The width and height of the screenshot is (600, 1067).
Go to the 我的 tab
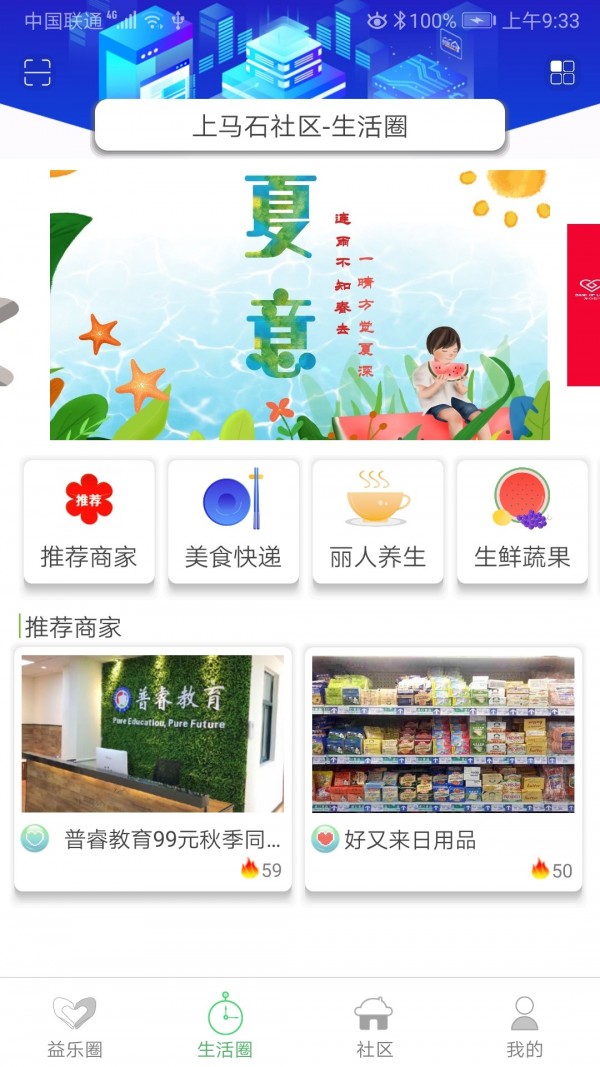click(x=524, y=1025)
